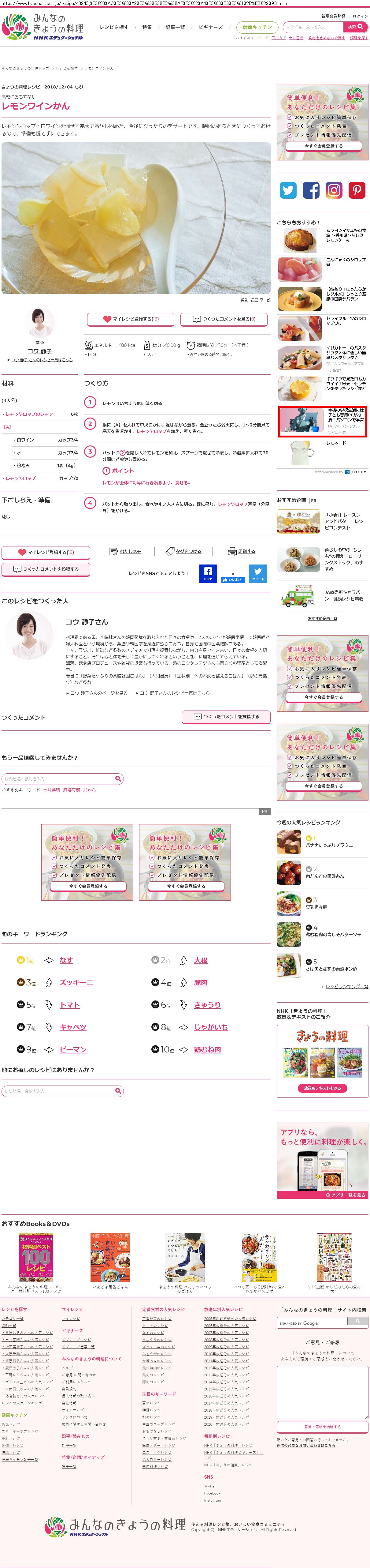Submit feedback with 意見・感想を送信する button

coord(322,1426)
